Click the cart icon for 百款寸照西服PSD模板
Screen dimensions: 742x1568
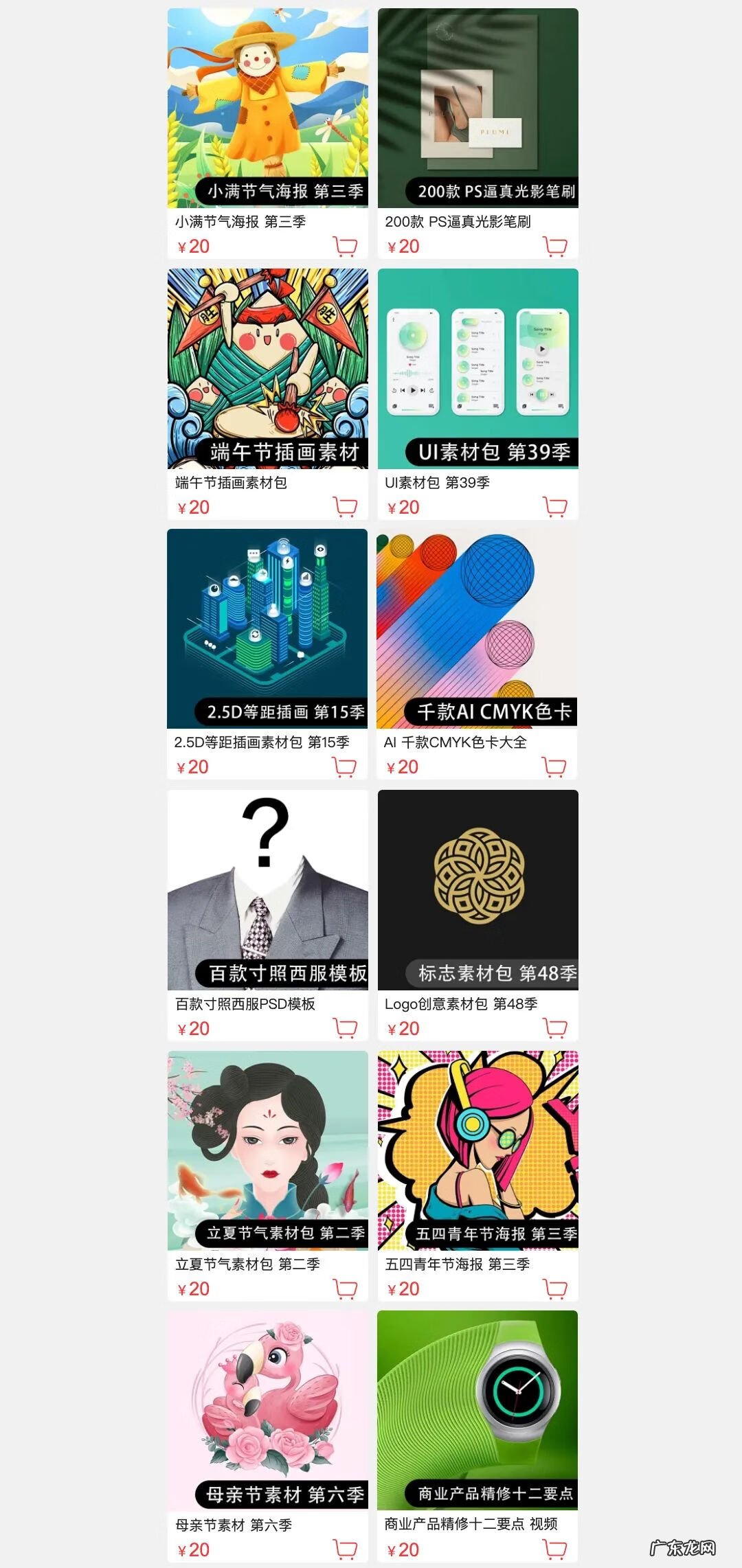coord(347,1028)
